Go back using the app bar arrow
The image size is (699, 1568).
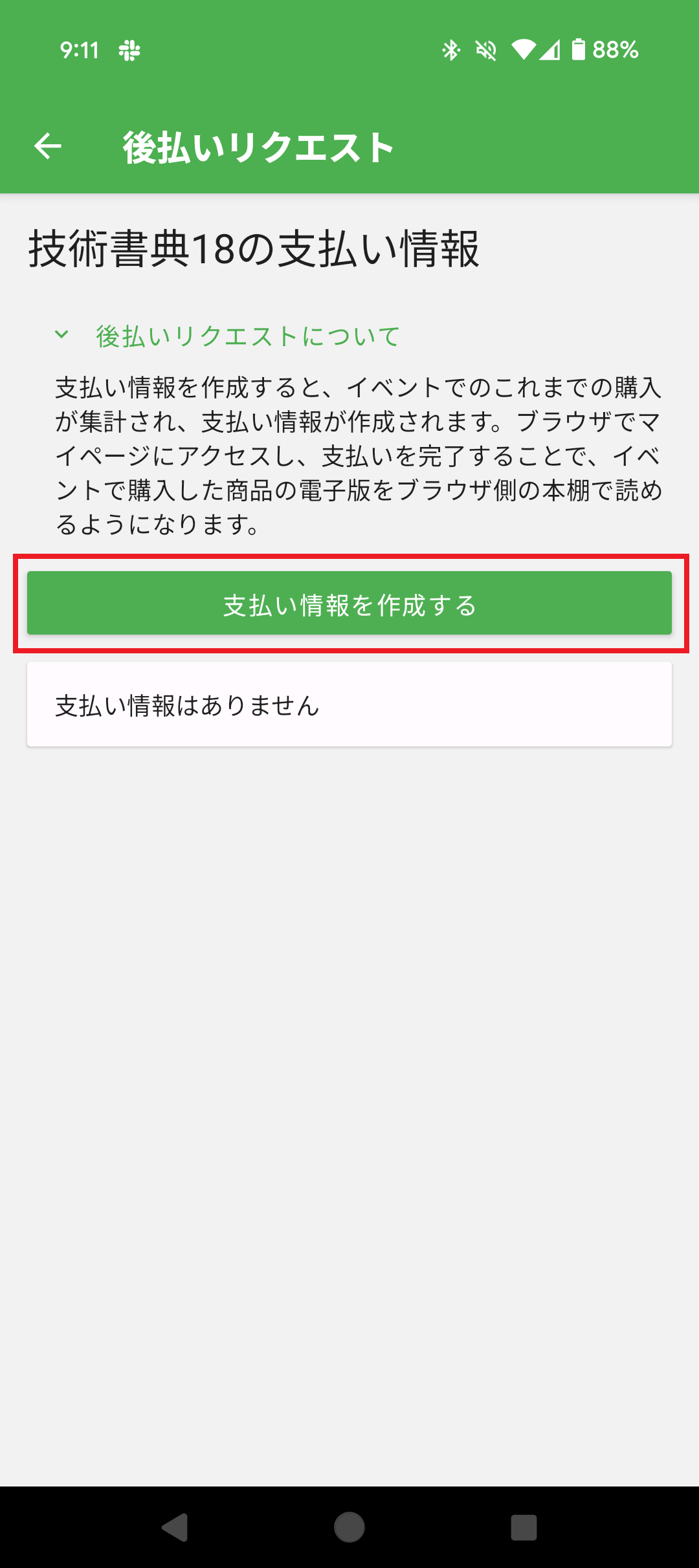48,146
